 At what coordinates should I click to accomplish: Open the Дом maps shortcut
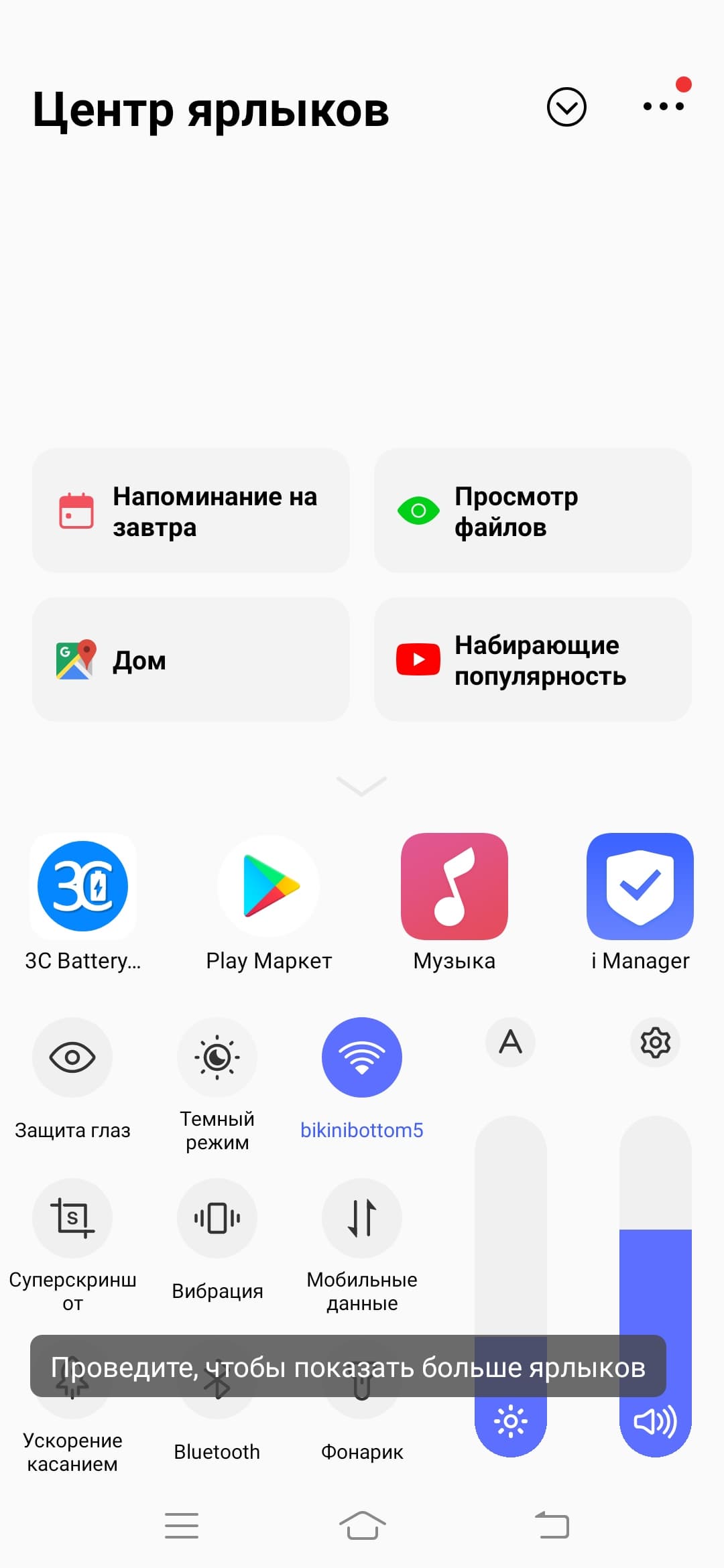tap(191, 659)
